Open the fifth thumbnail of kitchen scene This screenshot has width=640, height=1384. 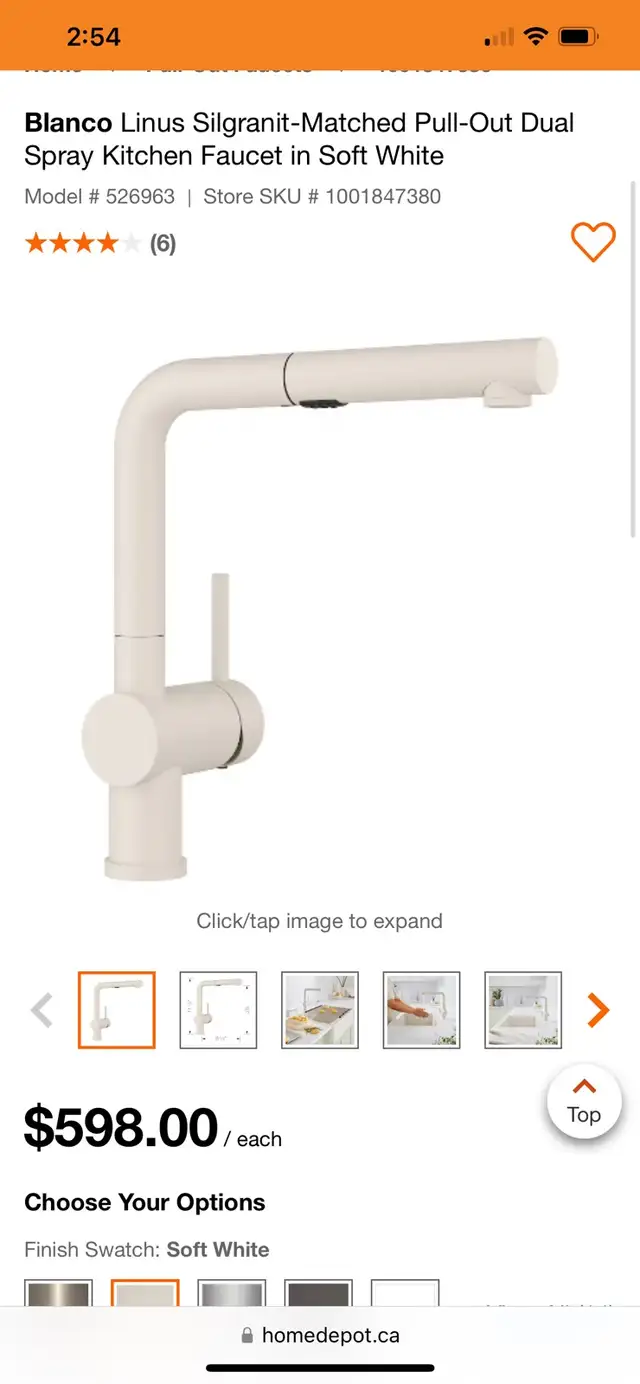[523, 1010]
